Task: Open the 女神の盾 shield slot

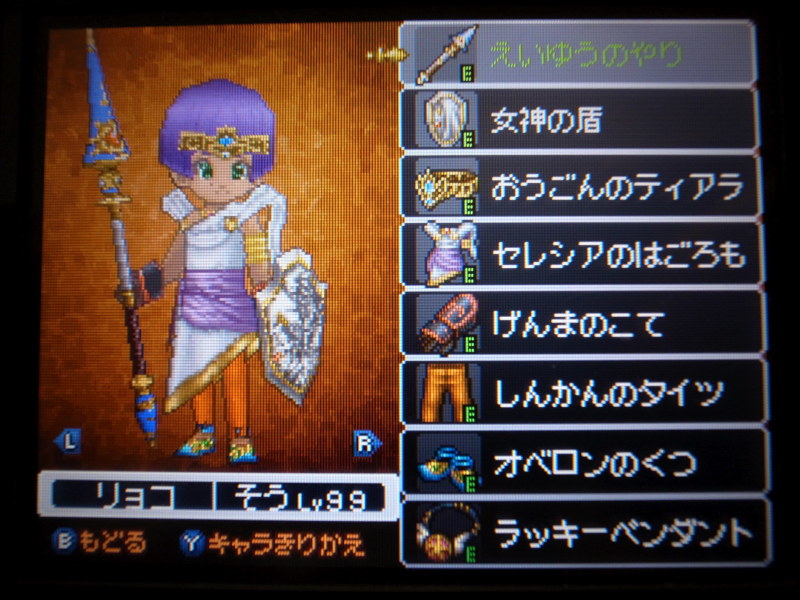Action: [x=585, y=121]
